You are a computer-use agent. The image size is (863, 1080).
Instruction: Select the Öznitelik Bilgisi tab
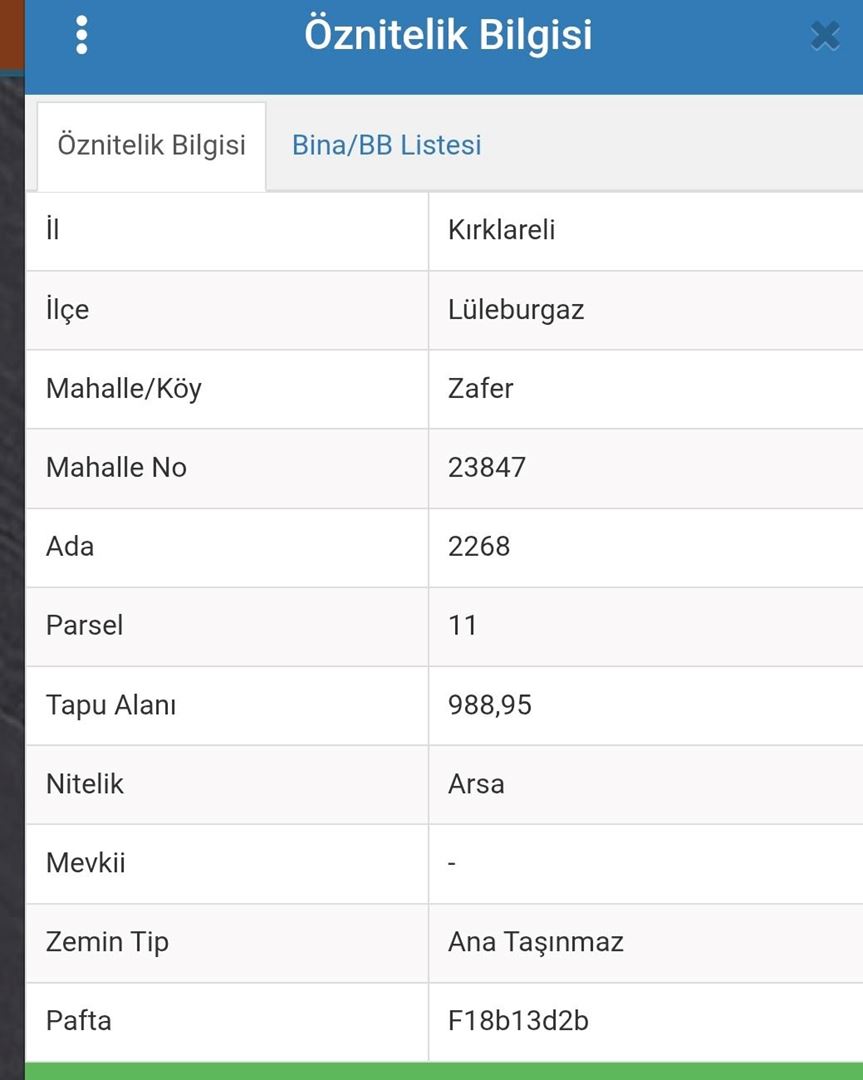tap(152, 145)
